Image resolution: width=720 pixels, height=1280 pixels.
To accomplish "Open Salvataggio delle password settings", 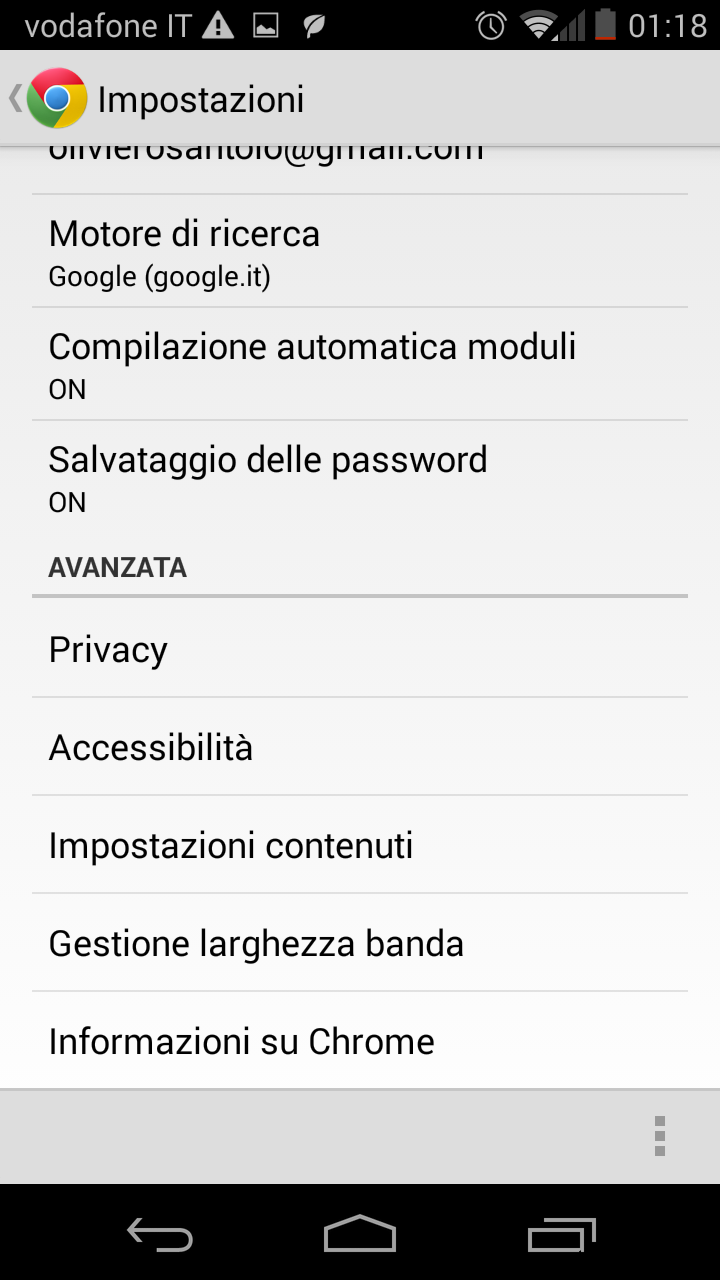I will point(360,477).
